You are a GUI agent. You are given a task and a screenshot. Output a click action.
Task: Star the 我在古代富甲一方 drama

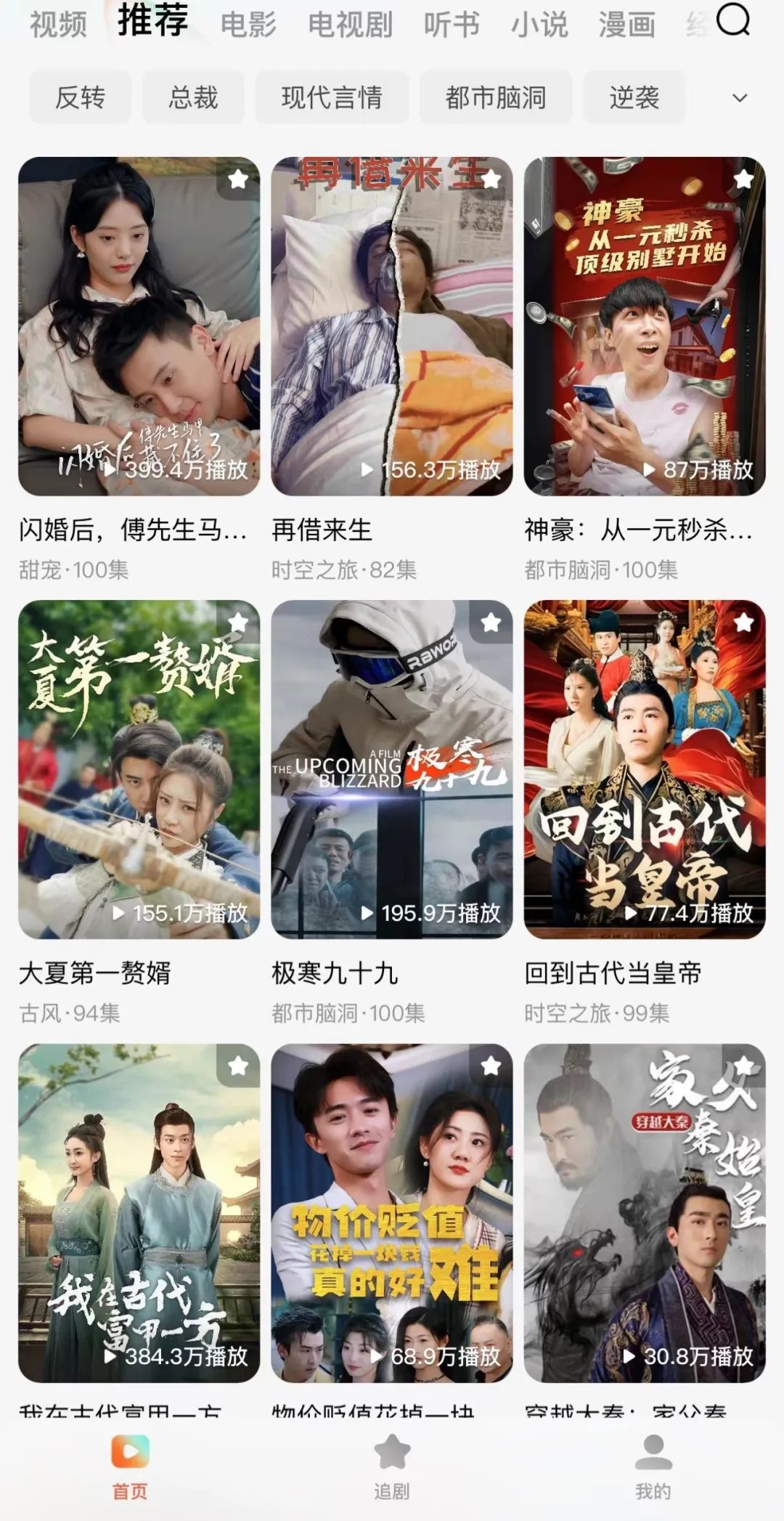(238, 1066)
